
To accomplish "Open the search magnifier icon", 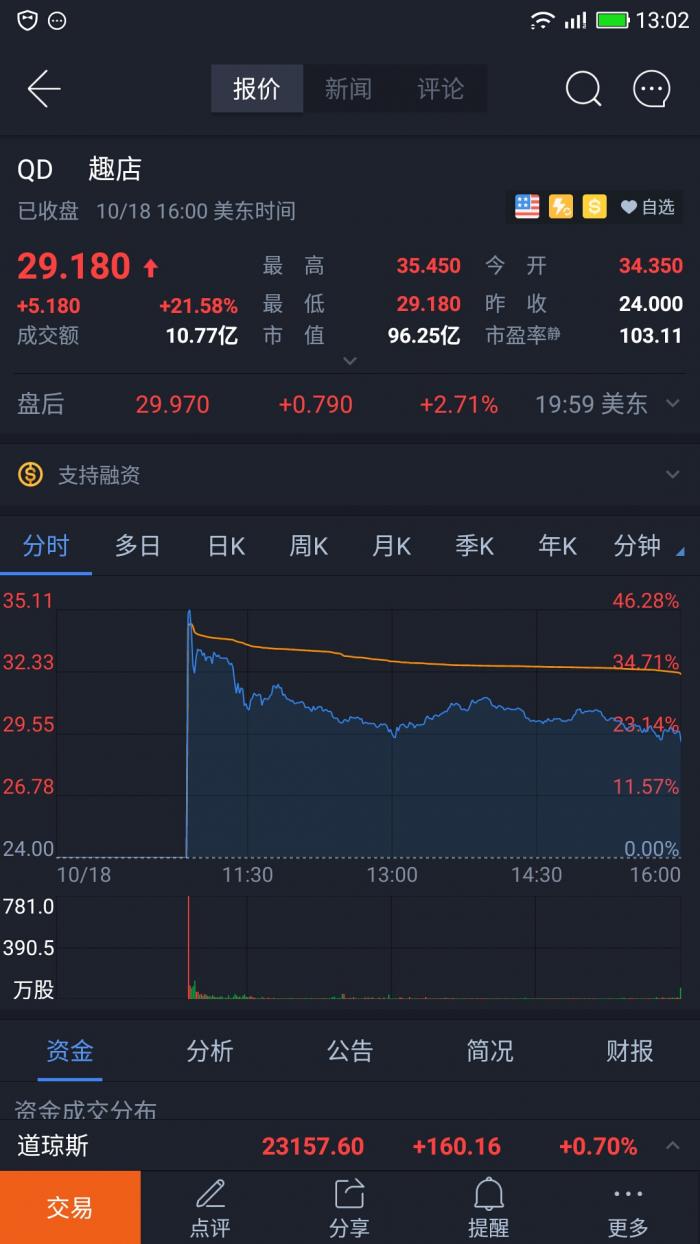I will coord(583,89).
